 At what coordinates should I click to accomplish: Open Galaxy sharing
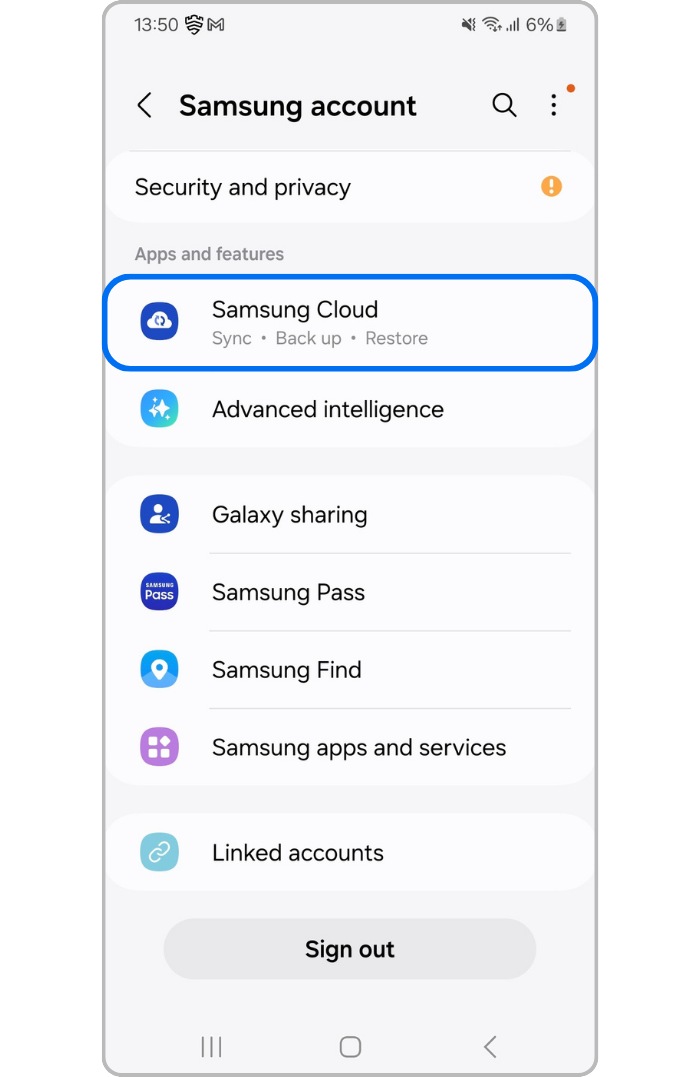349,515
